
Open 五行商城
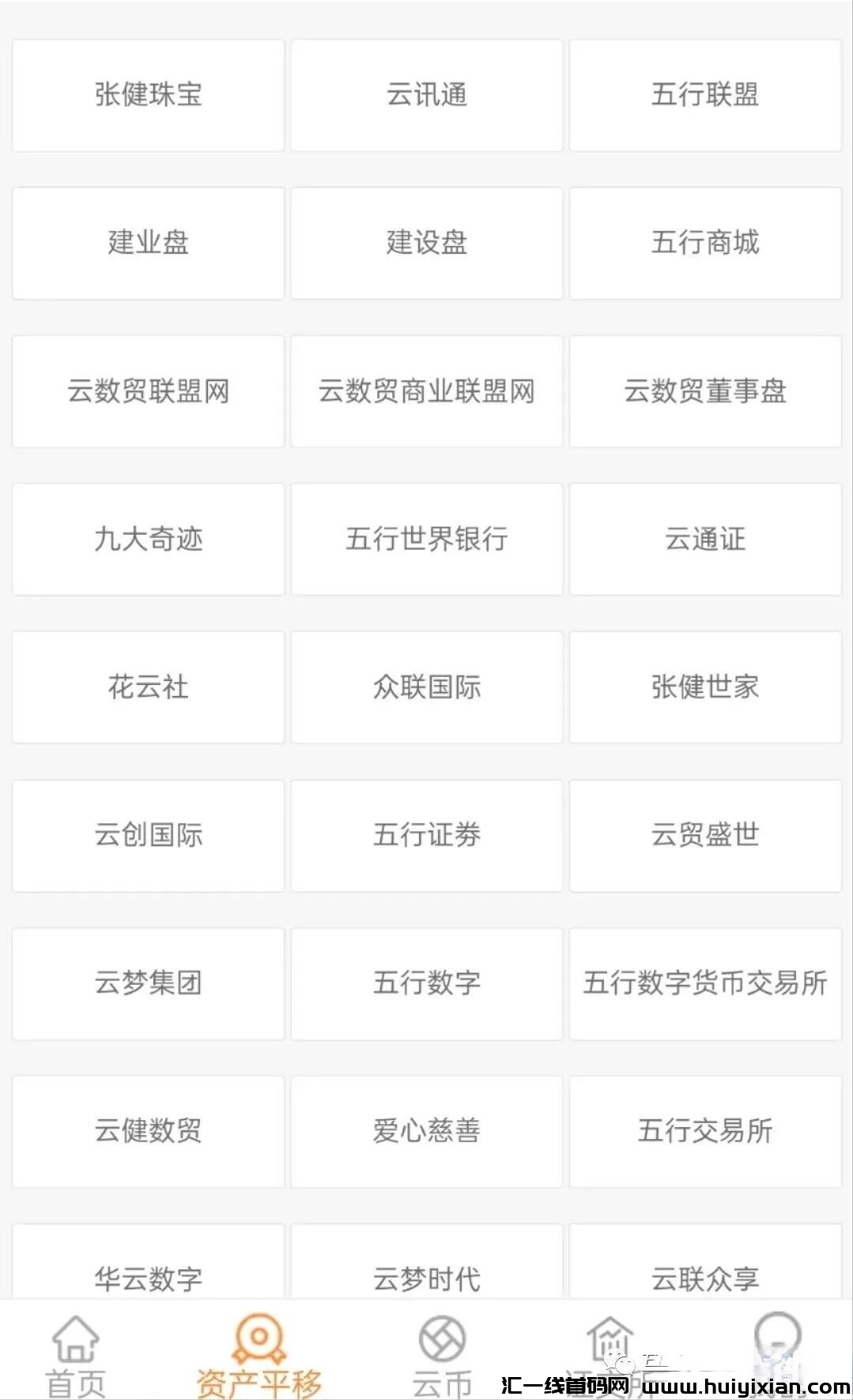tap(706, 243)
